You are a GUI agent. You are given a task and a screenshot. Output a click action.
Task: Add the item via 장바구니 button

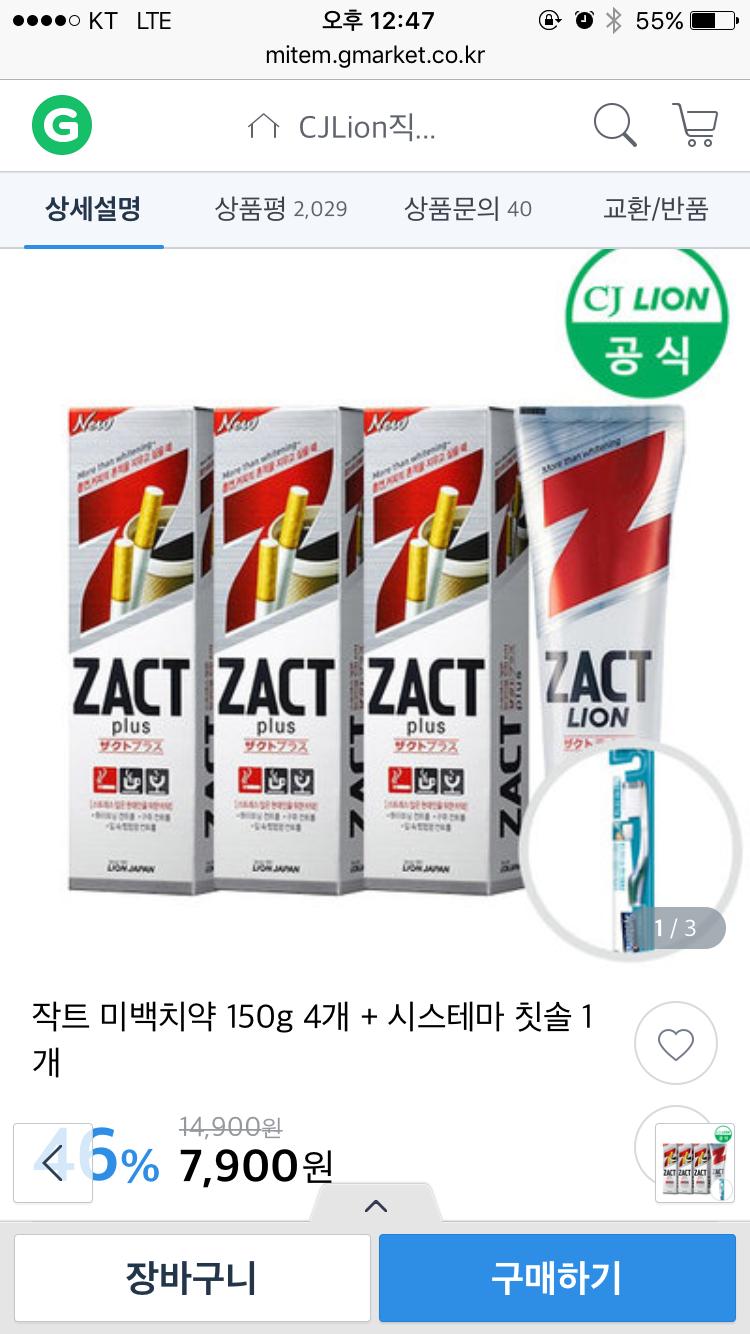[190, 1278]
